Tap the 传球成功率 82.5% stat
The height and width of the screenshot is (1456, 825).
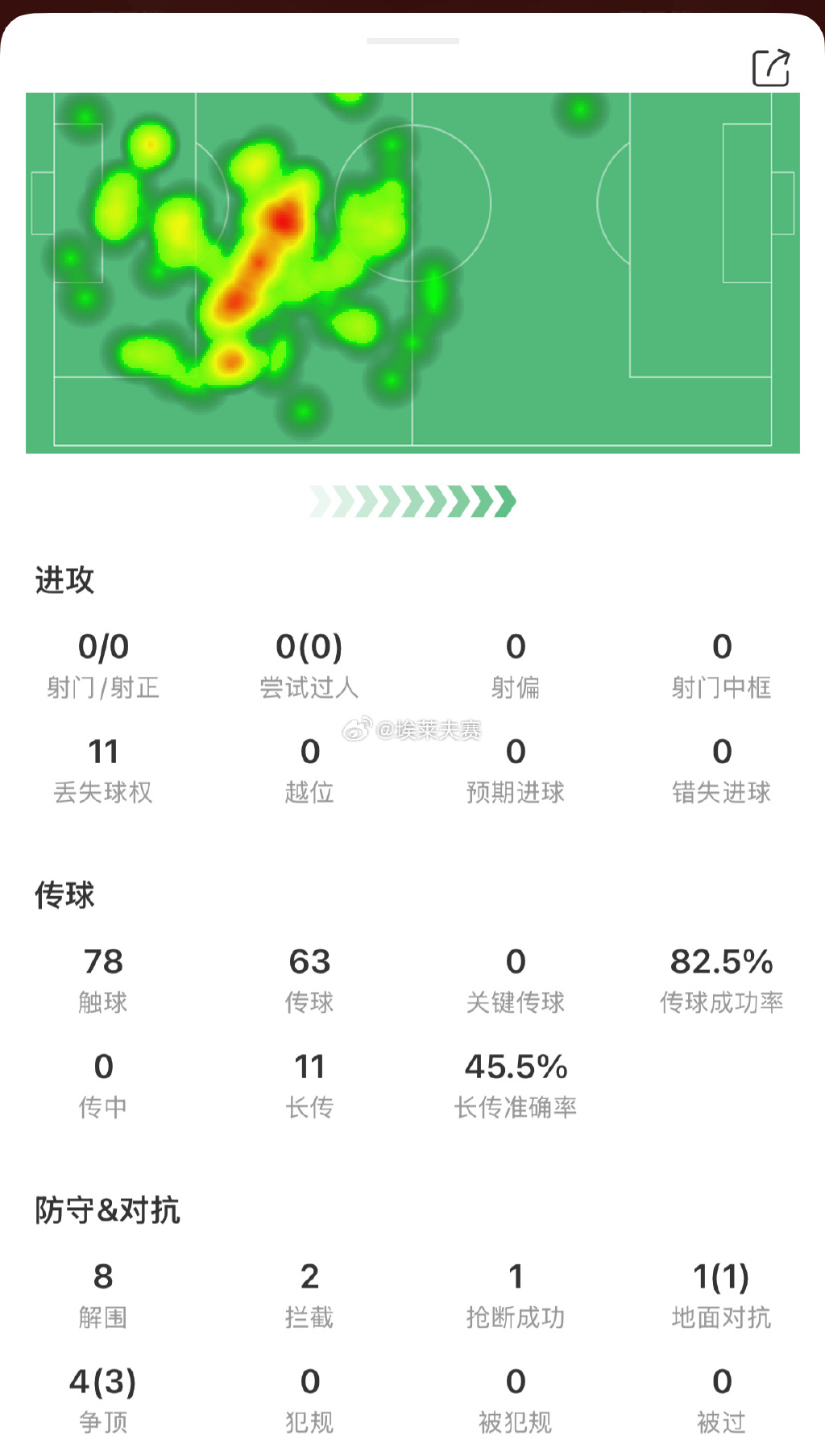[x=721, y=977]
